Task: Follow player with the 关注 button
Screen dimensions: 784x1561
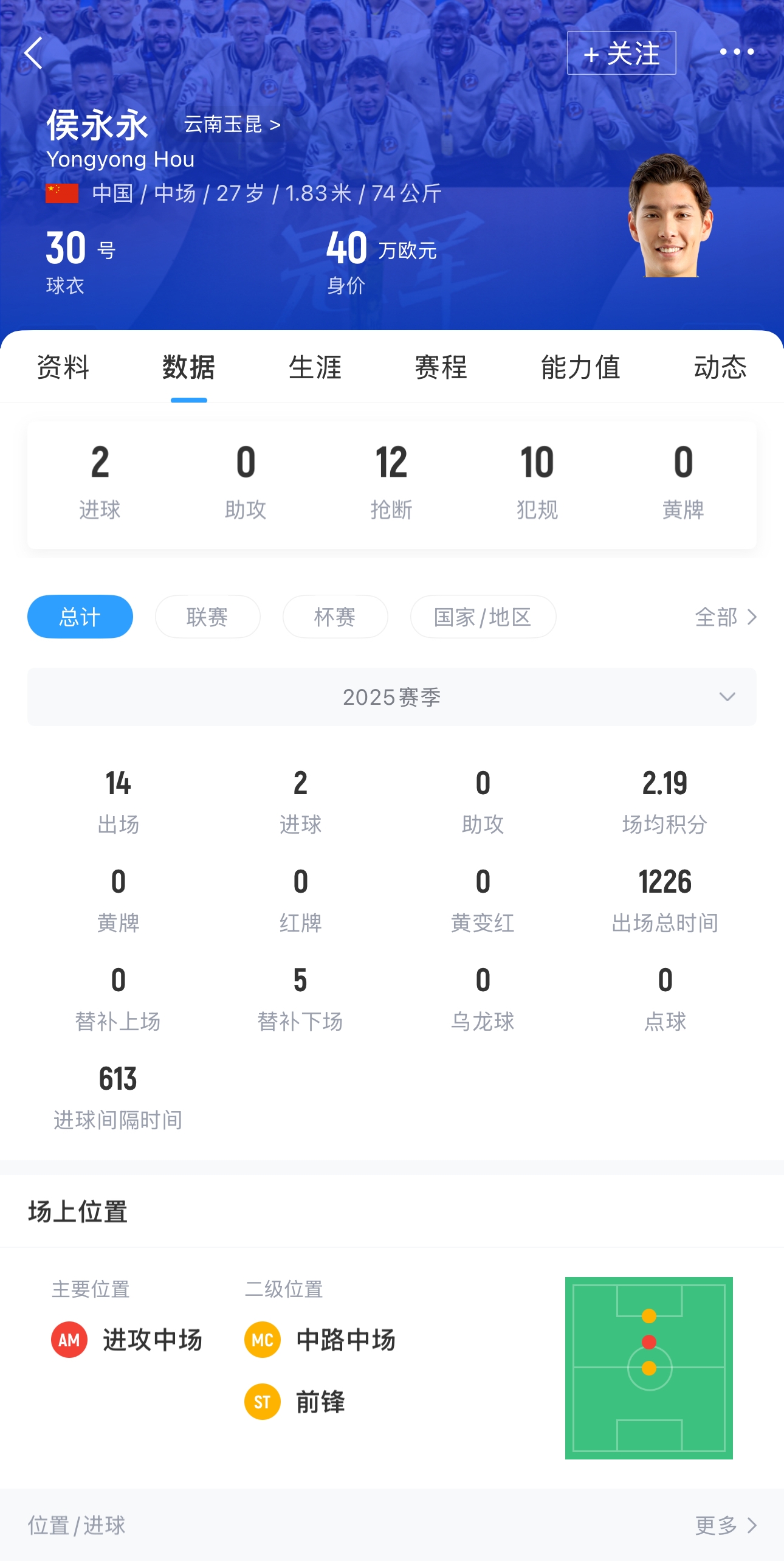Action: click(621, 54)
